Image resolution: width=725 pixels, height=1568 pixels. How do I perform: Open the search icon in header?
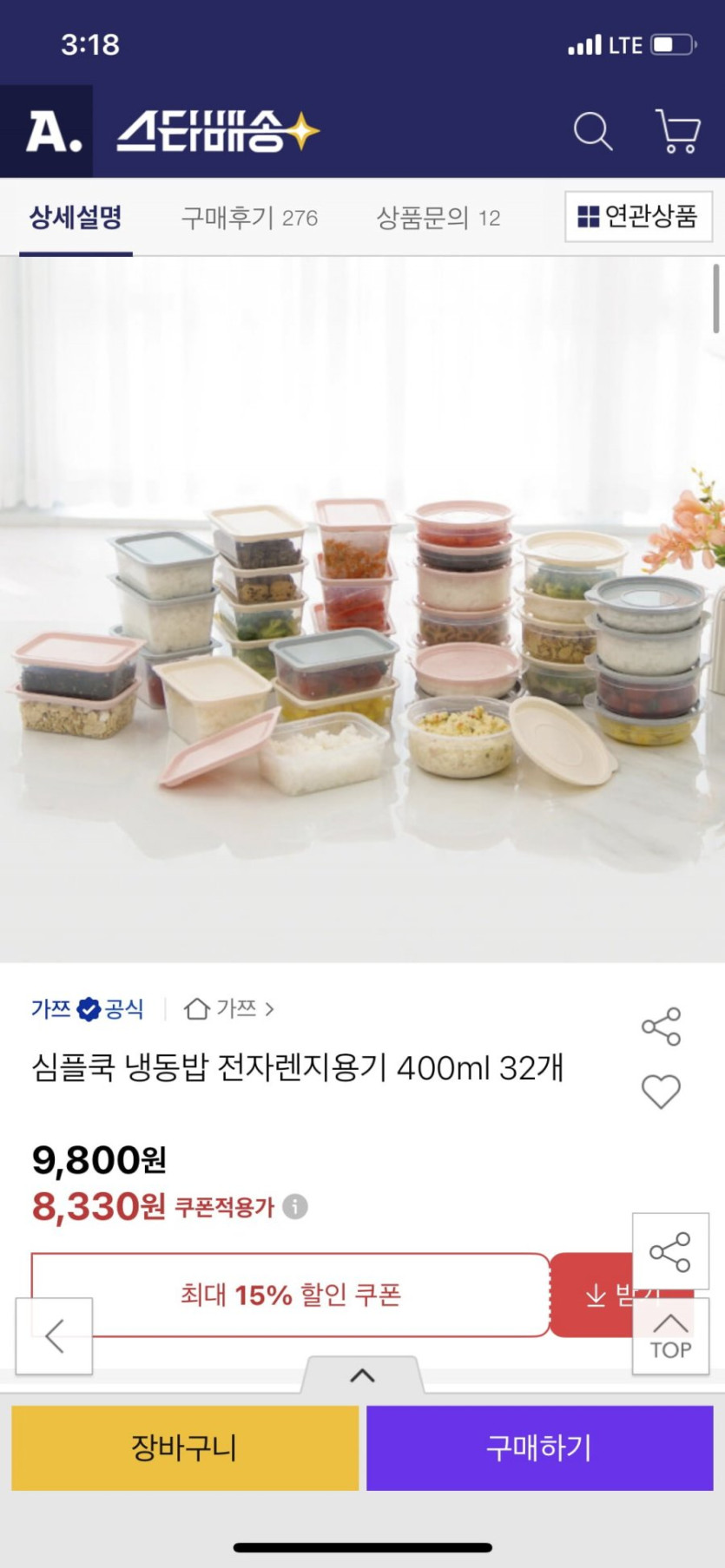593,132
